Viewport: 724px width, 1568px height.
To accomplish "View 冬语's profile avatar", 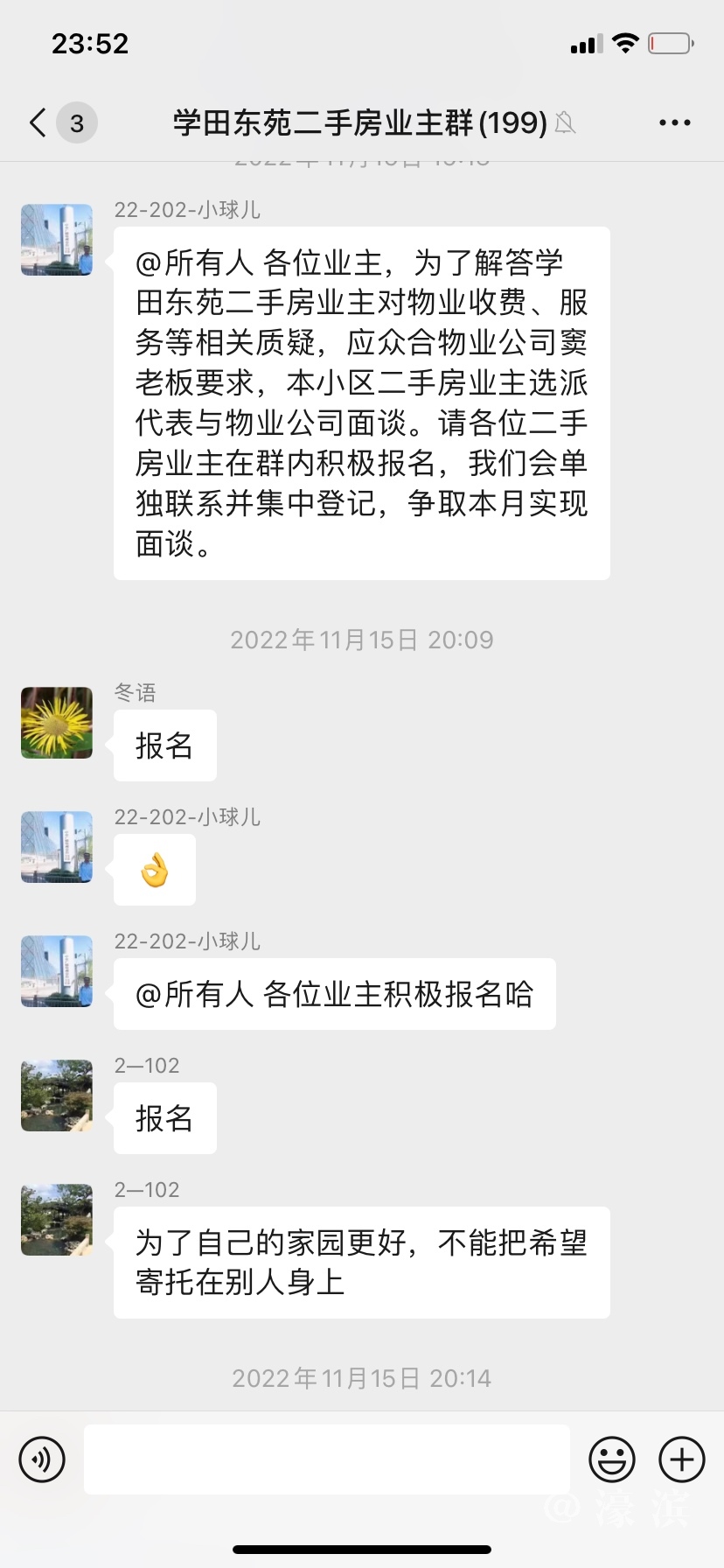I will [57, 723].
